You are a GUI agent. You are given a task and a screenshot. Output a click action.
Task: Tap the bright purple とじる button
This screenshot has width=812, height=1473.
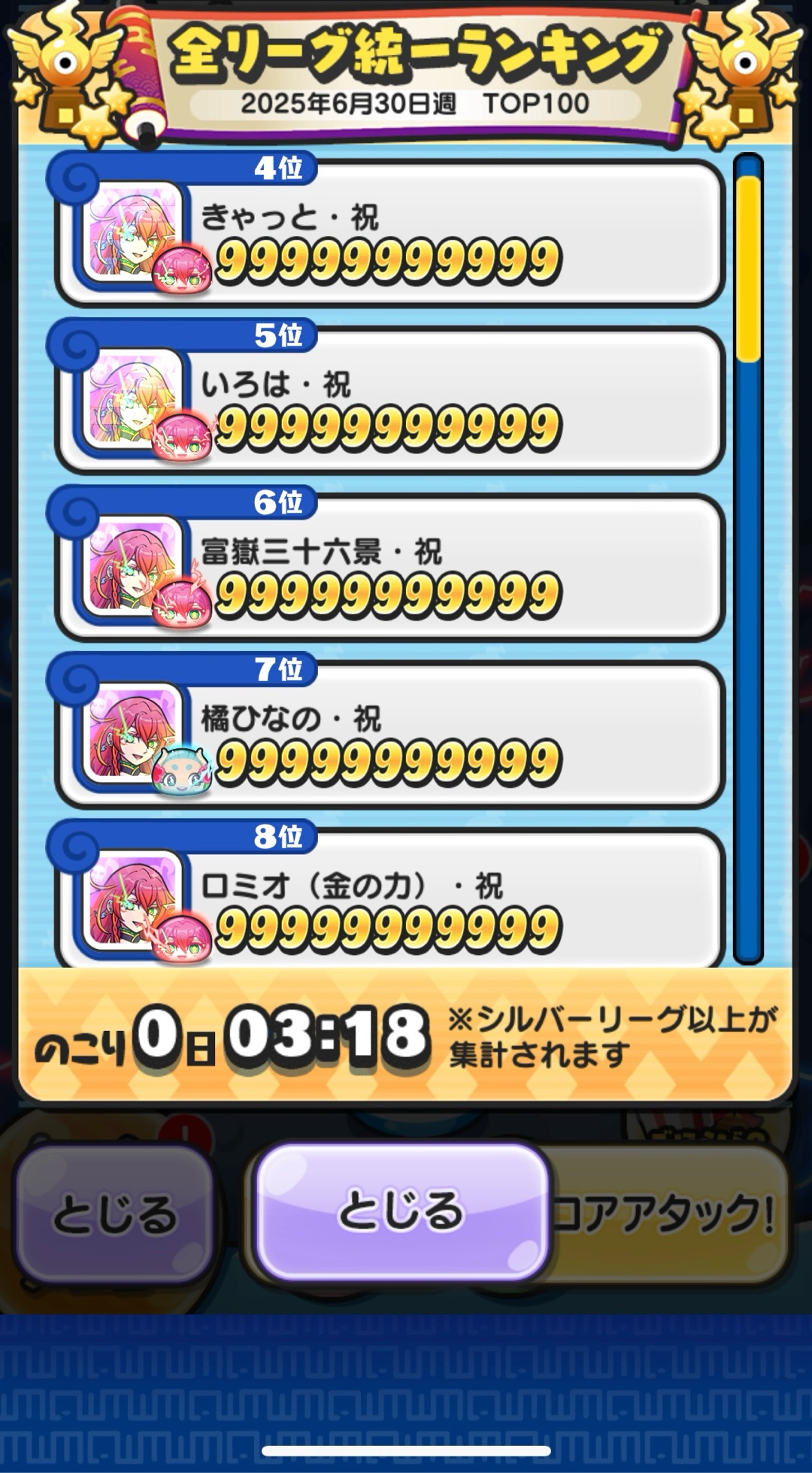tap(401, 1211)
